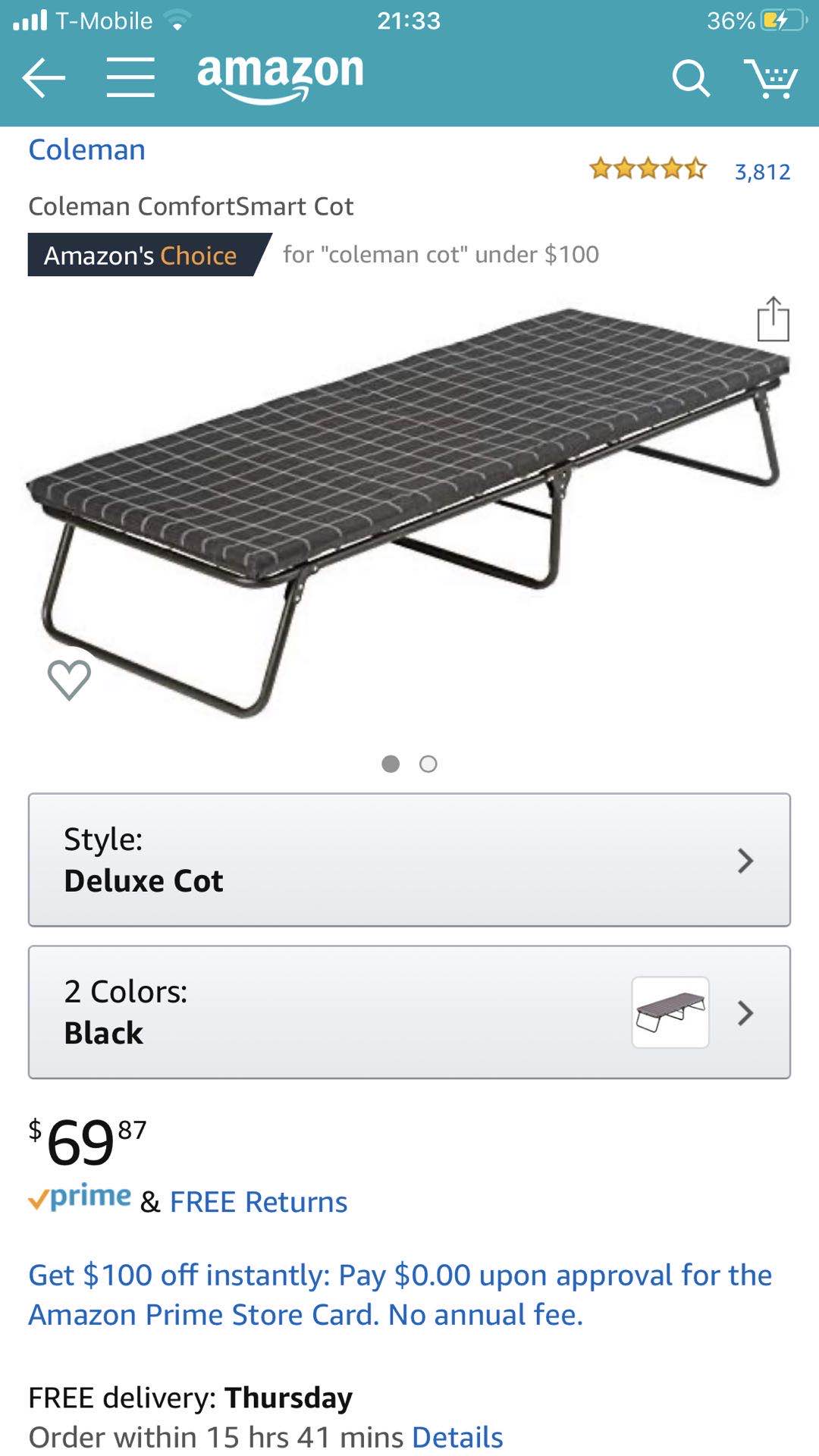
Task: Open FREE Returns link
Action: click(x=258, y=1202)
